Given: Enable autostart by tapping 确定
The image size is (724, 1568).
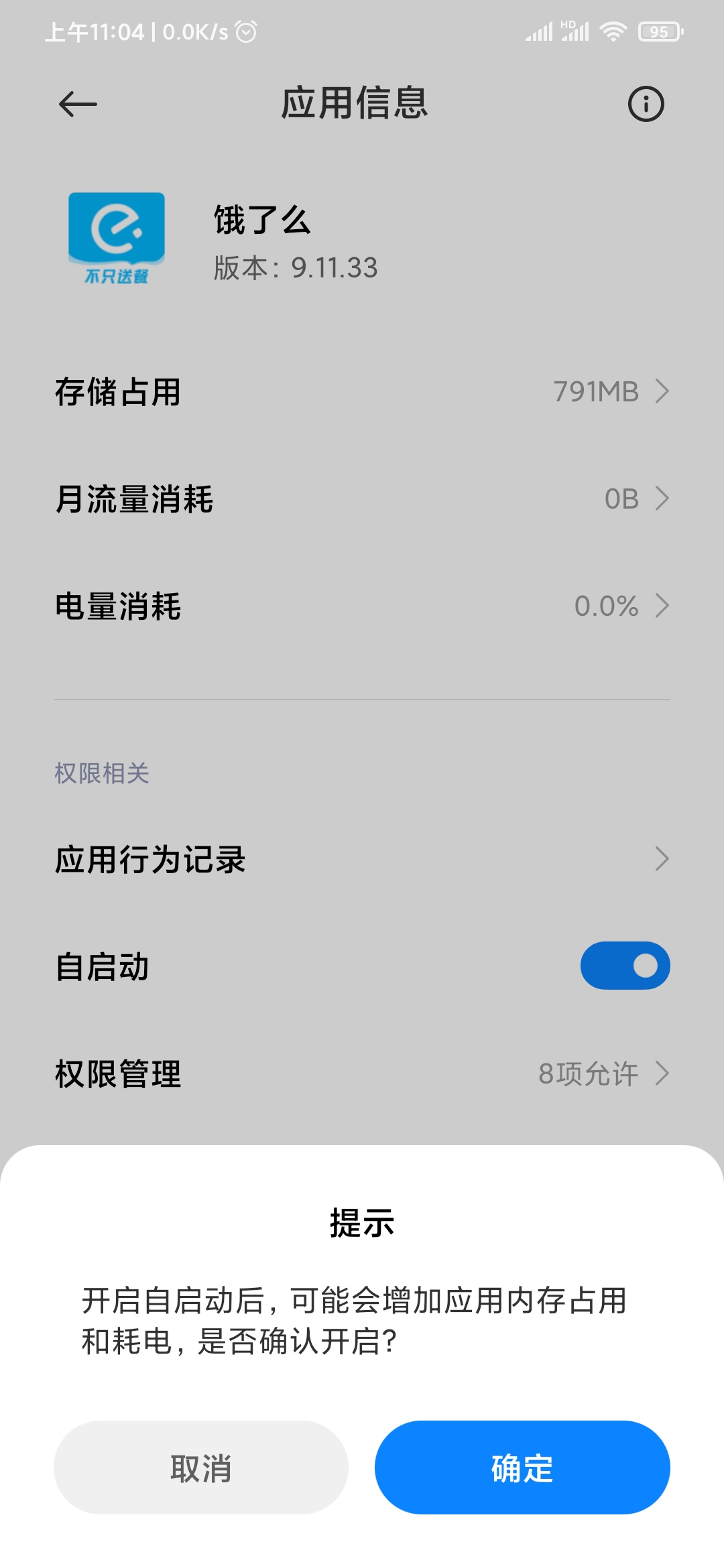Looking at the screenshot, I should coord(522,1467).
